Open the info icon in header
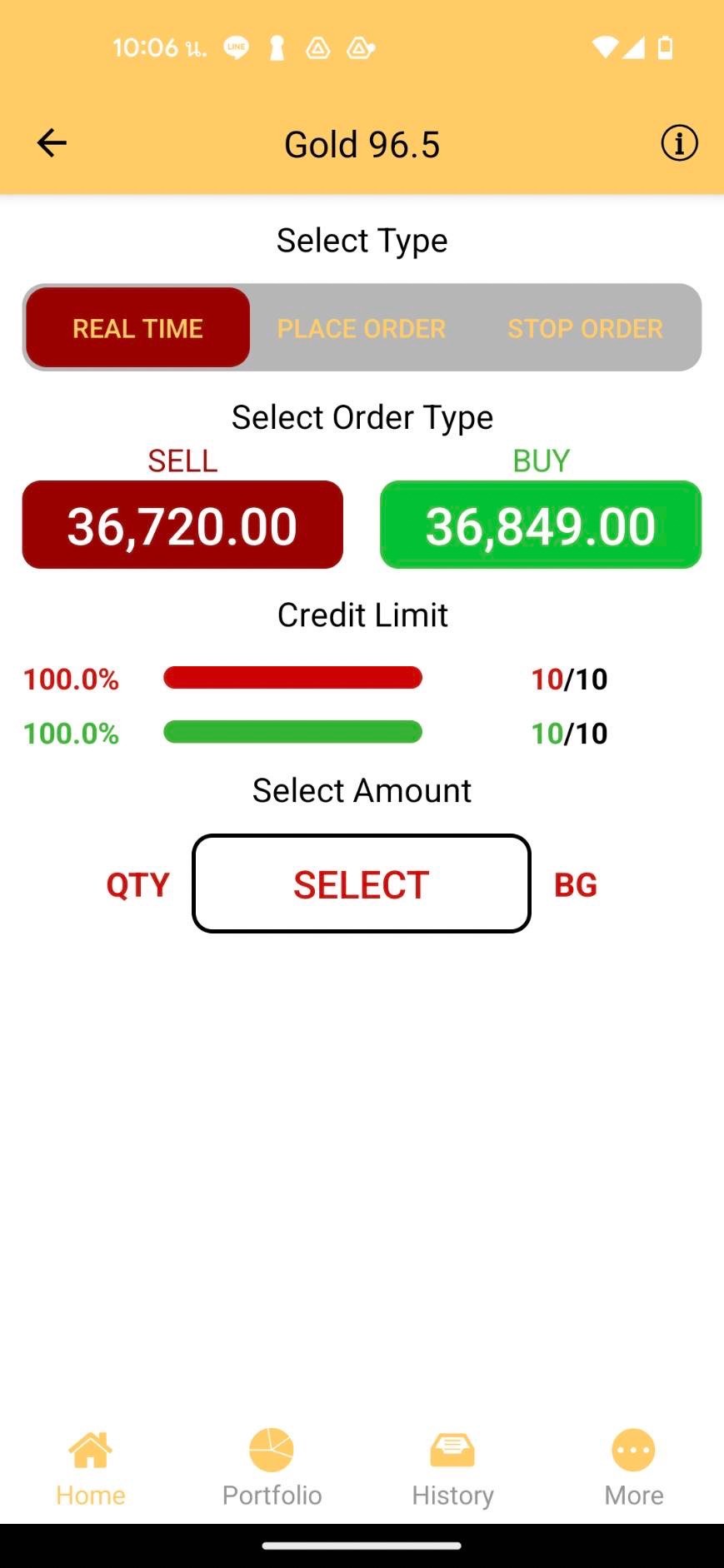 pyautogui.click(x=679, y=143)
